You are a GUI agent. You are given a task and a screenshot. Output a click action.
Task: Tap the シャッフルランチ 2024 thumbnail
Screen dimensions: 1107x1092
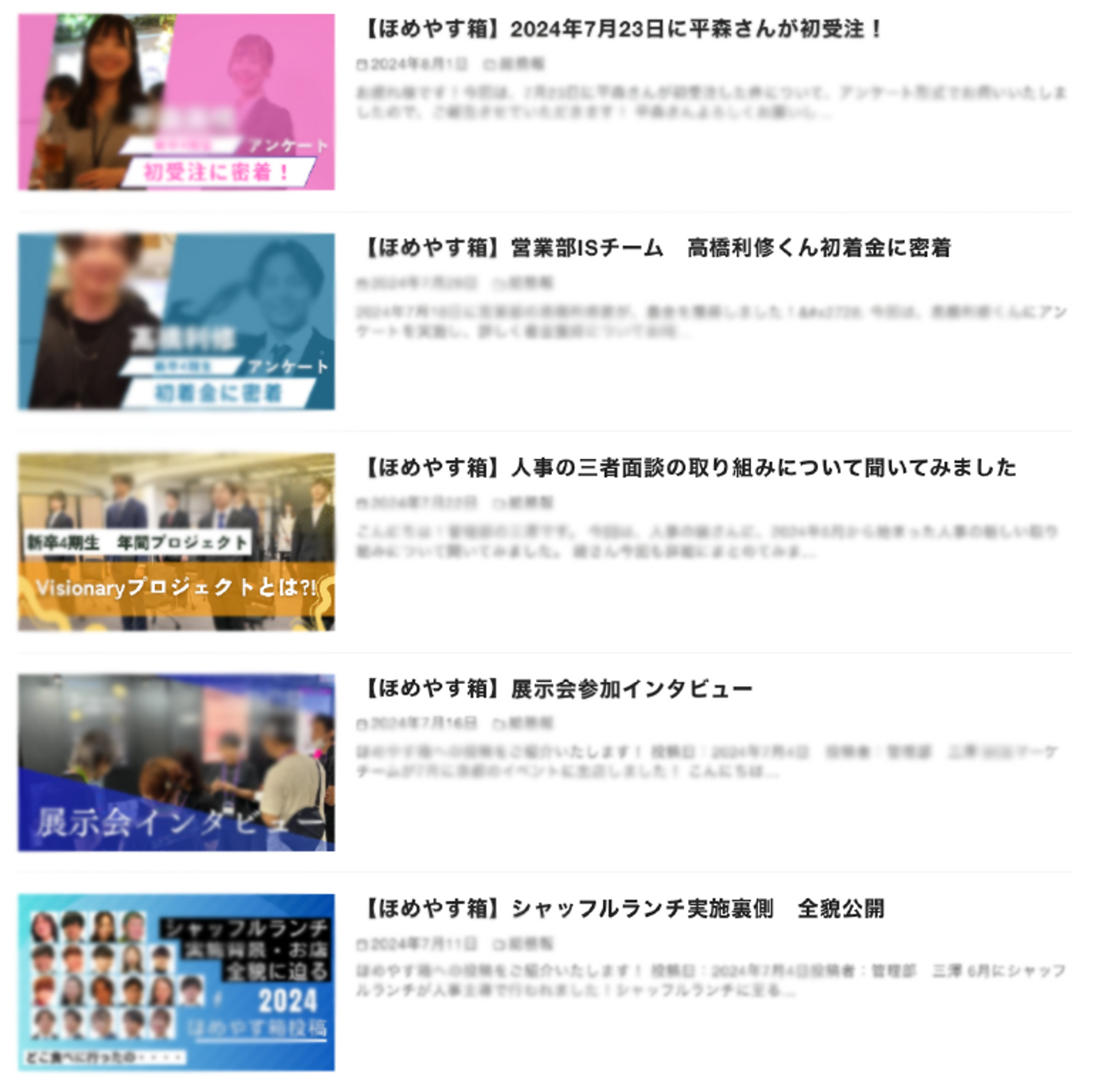pos(176,982)
